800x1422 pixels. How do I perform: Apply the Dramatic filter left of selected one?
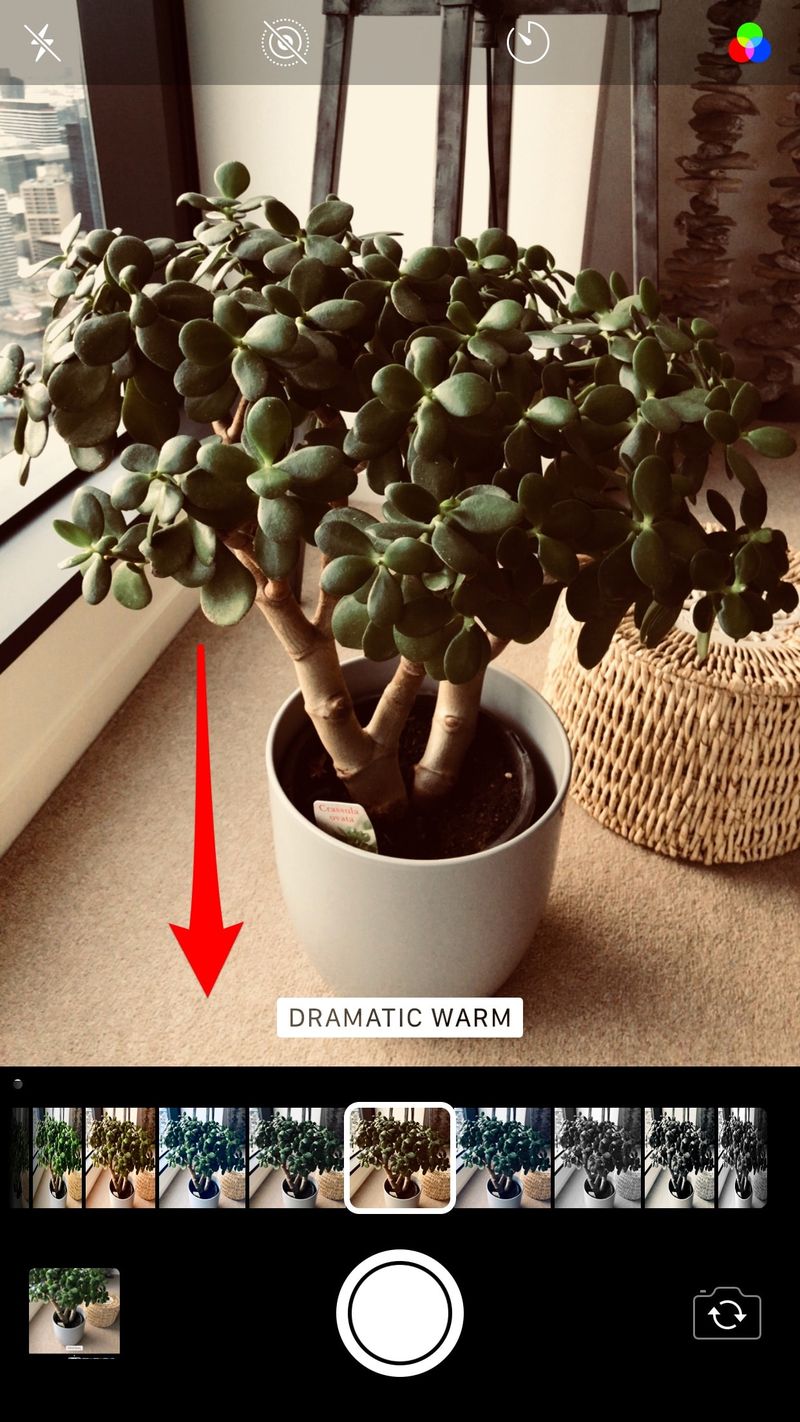coord(296,1156)
